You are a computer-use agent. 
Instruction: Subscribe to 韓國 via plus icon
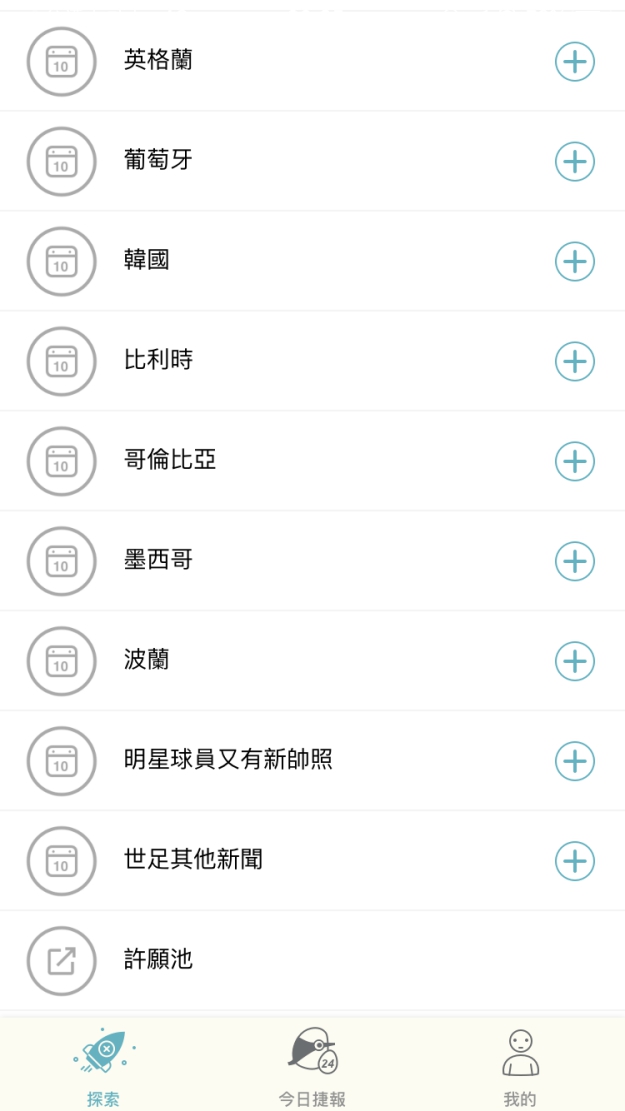coord(574,262)
